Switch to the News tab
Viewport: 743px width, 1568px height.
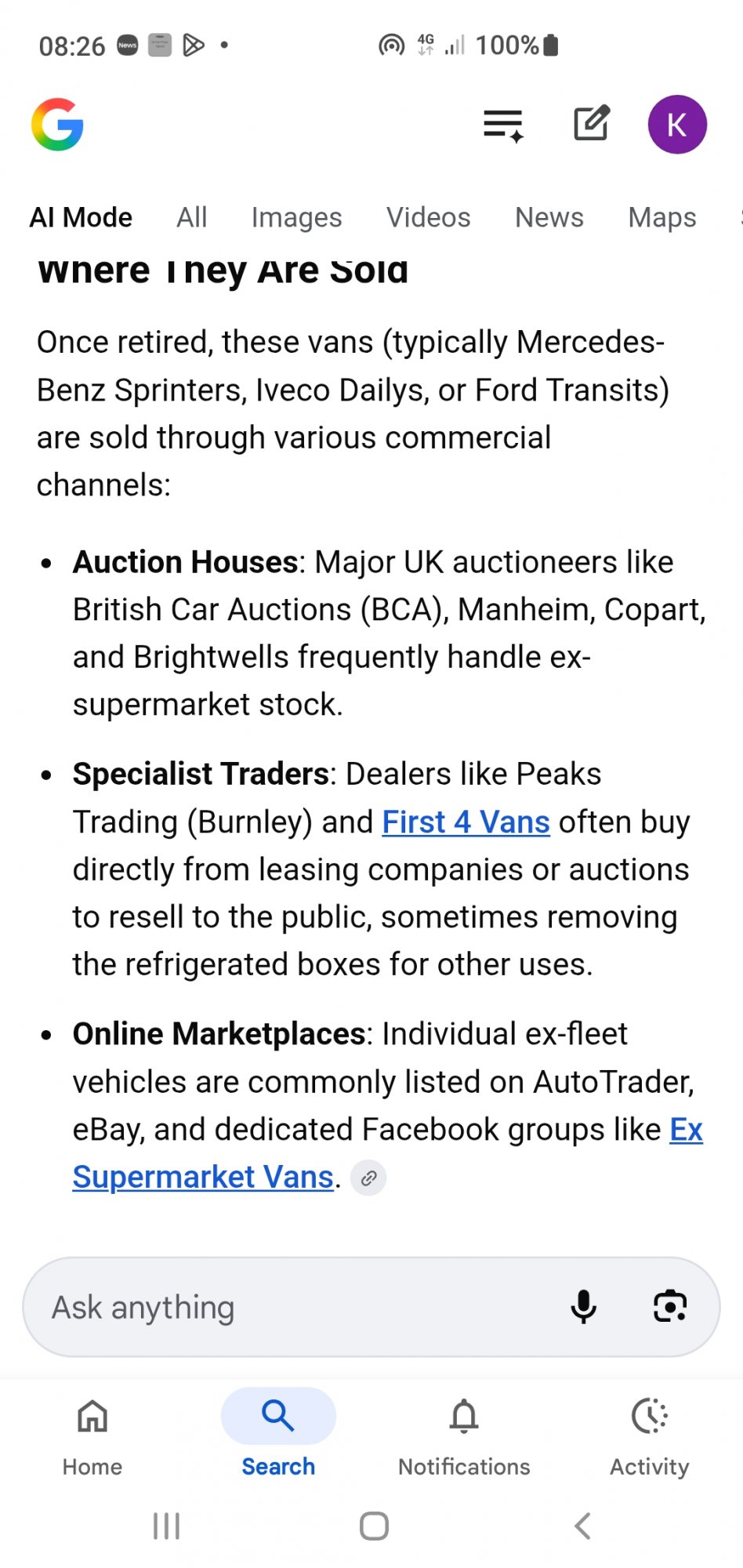[x=549, y=217]
